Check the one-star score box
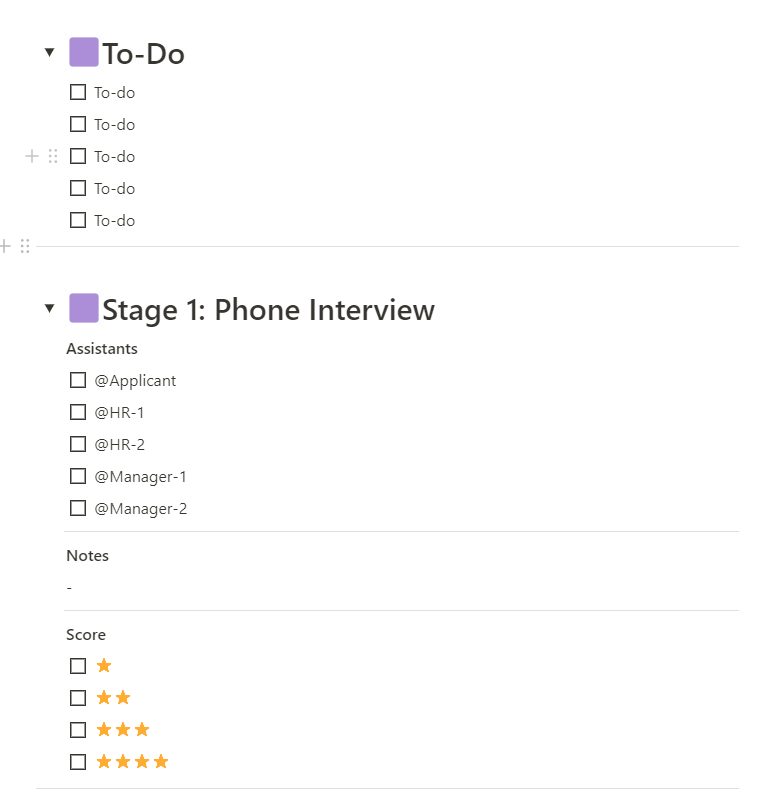Screen dimensions: 780x793 pos(78,666)
